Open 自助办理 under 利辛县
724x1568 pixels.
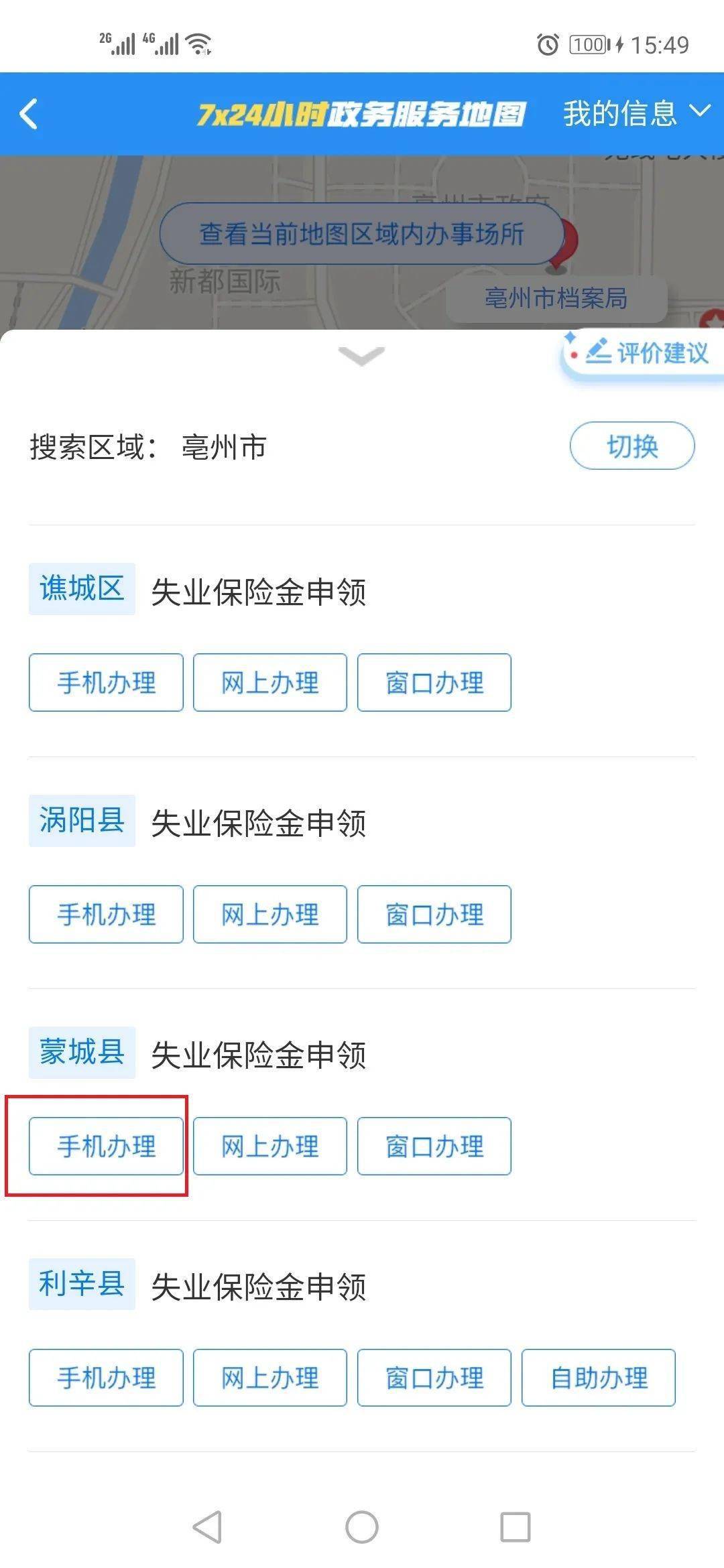tap(599, 1378)
